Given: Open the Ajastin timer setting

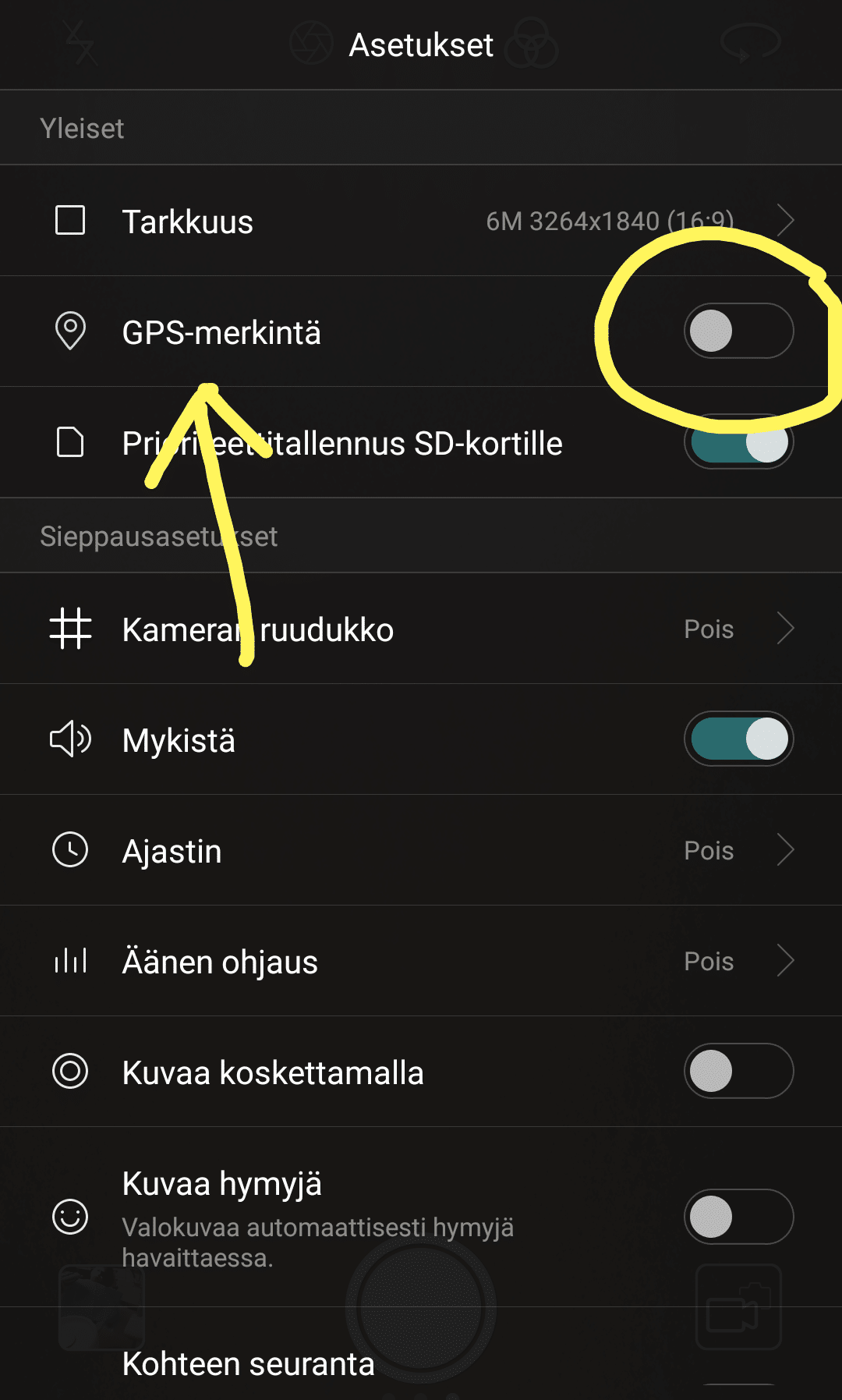Looking at the screenshot, I should pos(421,850).
